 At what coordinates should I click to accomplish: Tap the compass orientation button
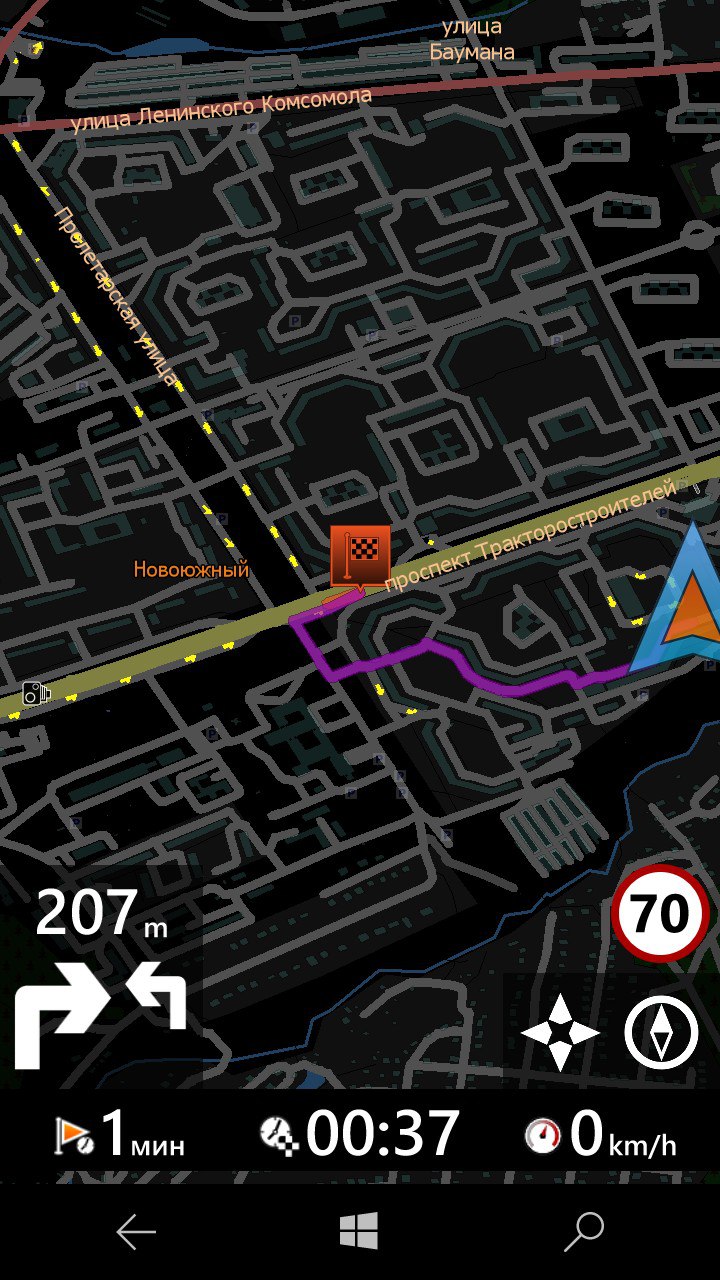click(661, 1032)
